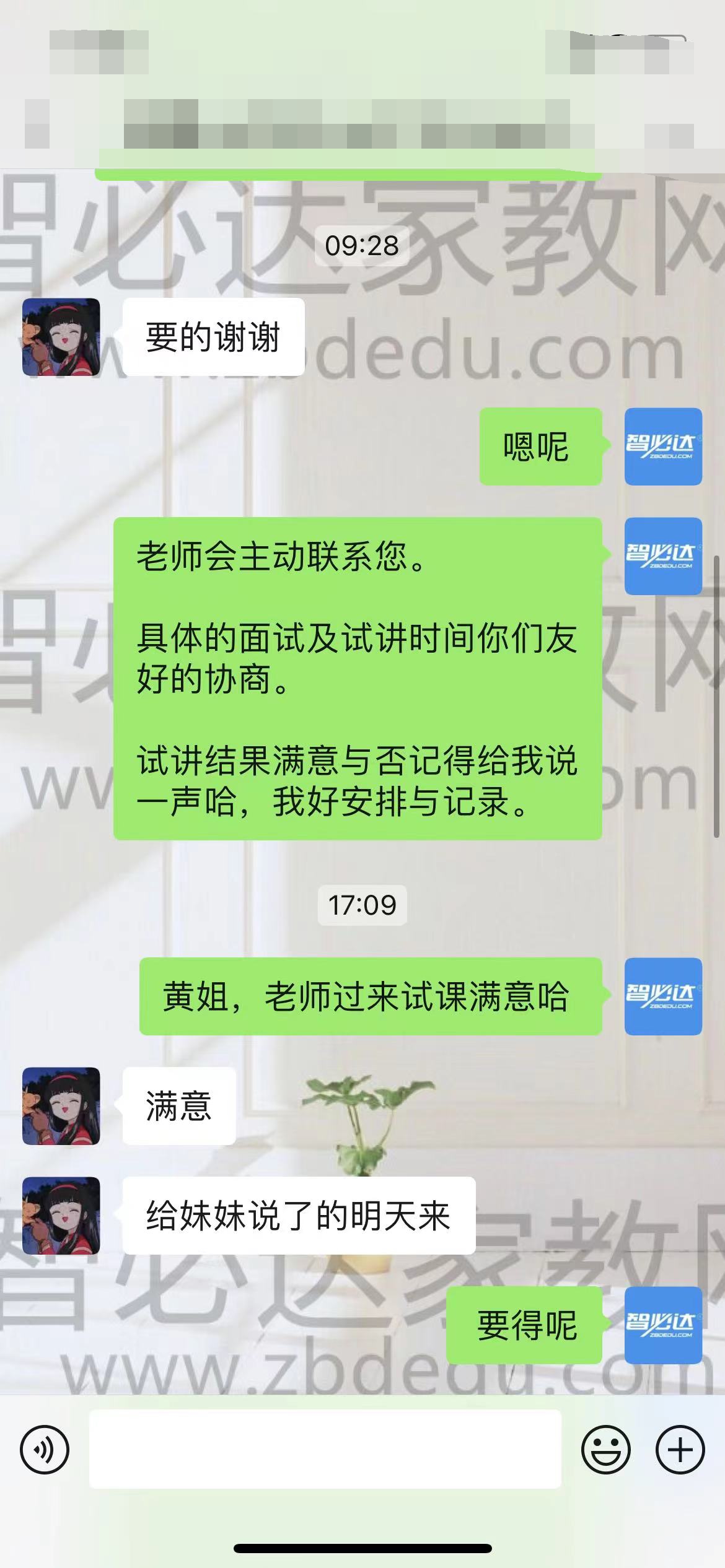
Task: Tap 智必达 avatar next to 要得呢 message
Action: [x=662, y=1325]
